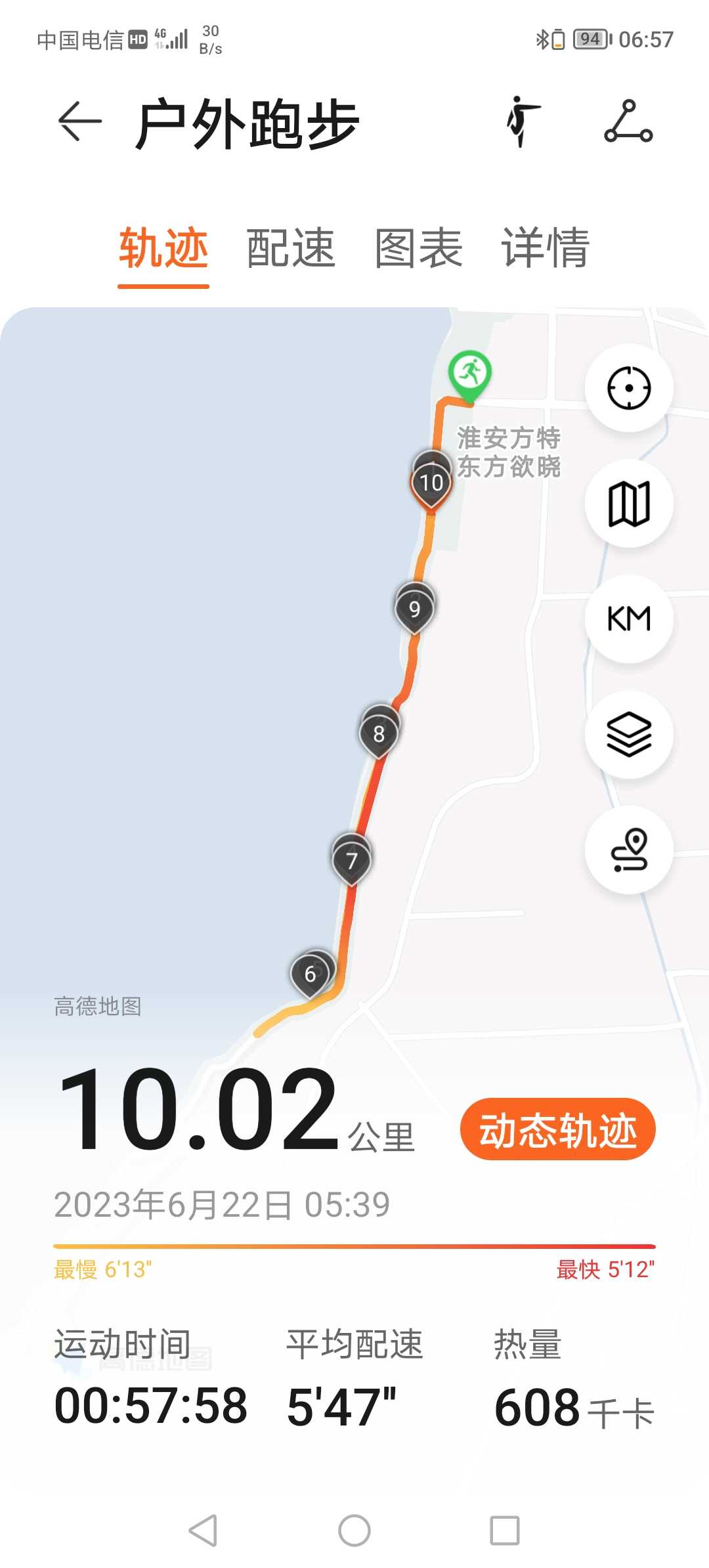Tap the folded map icon button

[629, 504]
